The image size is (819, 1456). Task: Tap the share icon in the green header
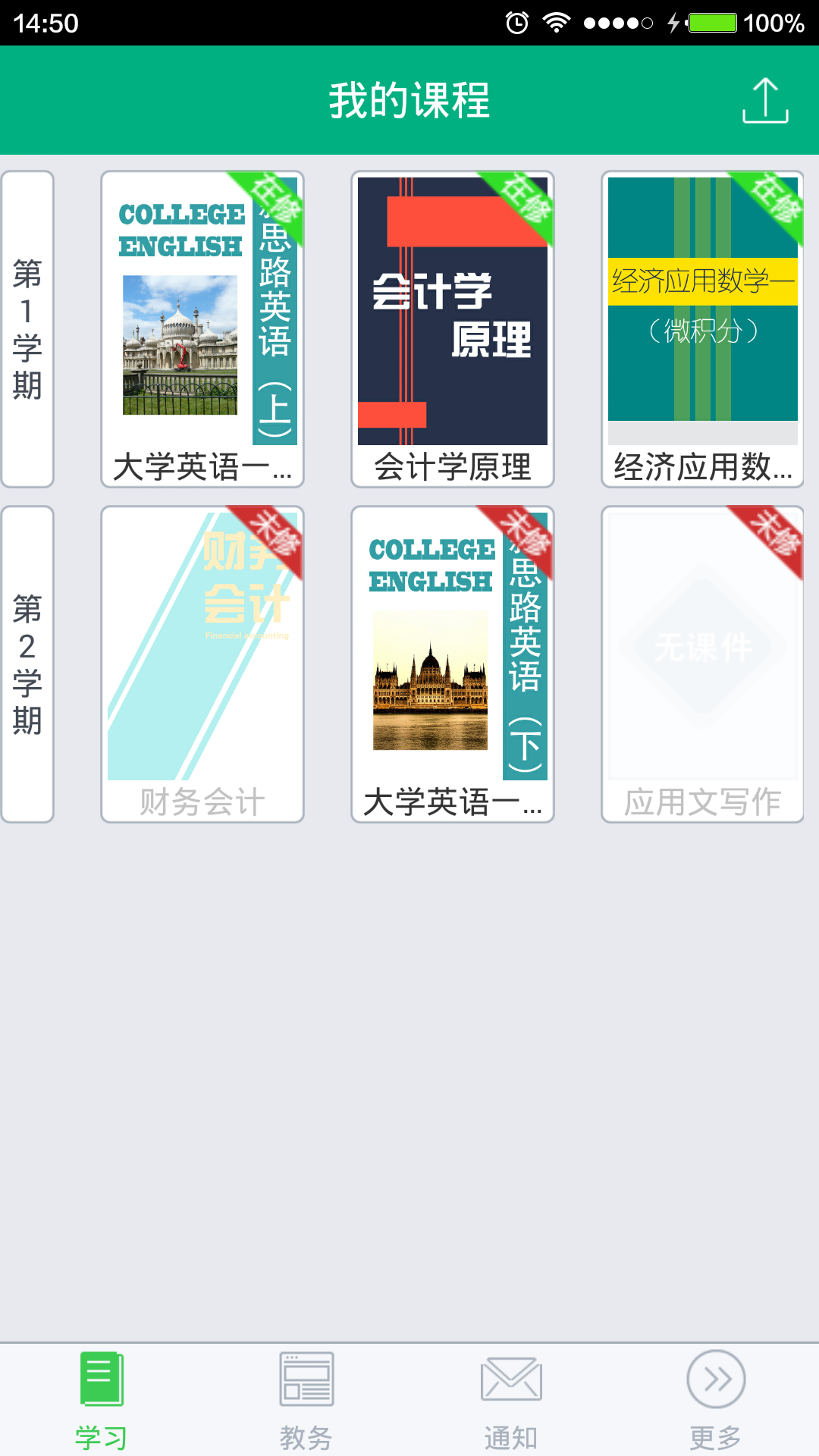tap(765, 102)
